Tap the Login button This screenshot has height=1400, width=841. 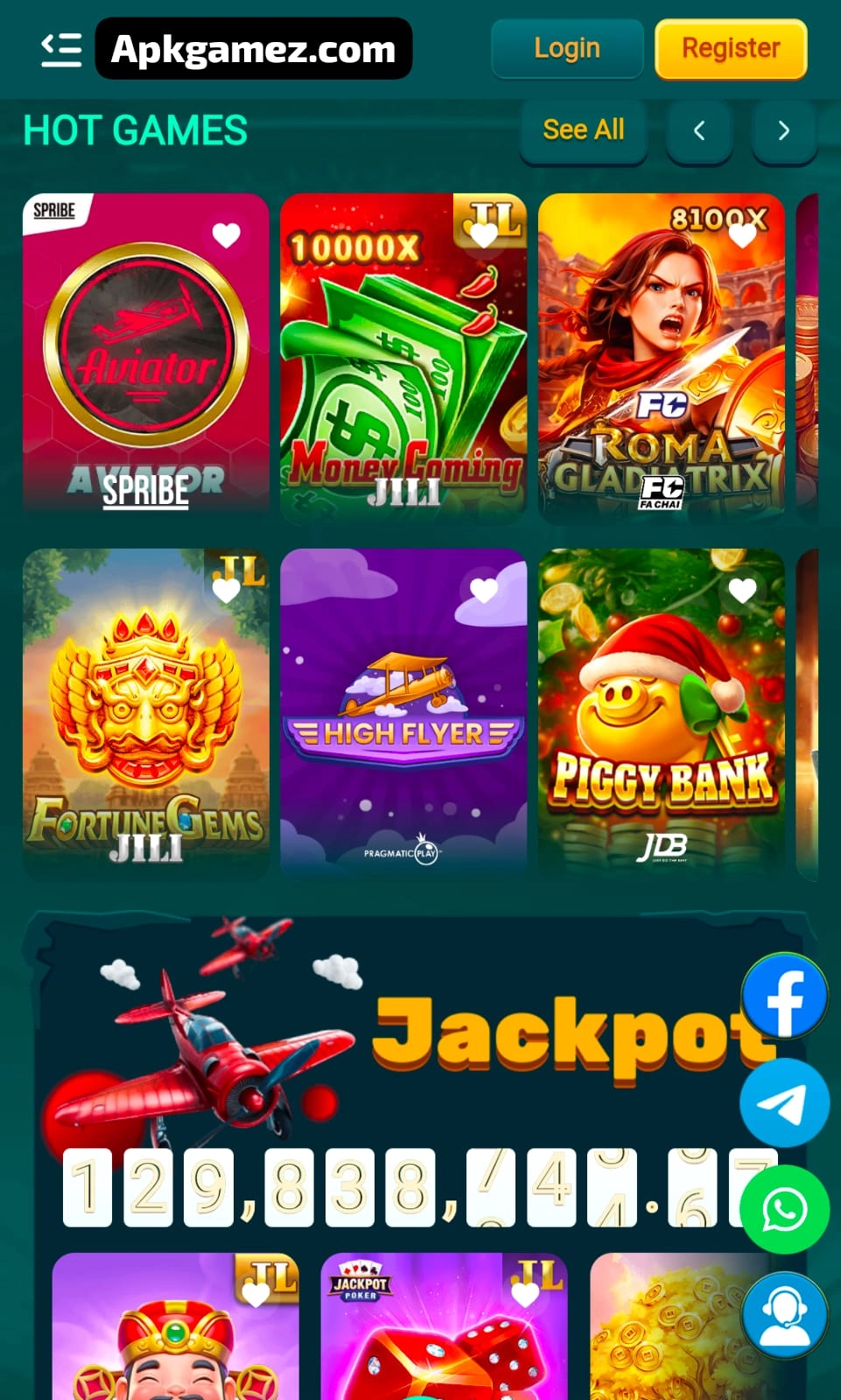point(567,49)
